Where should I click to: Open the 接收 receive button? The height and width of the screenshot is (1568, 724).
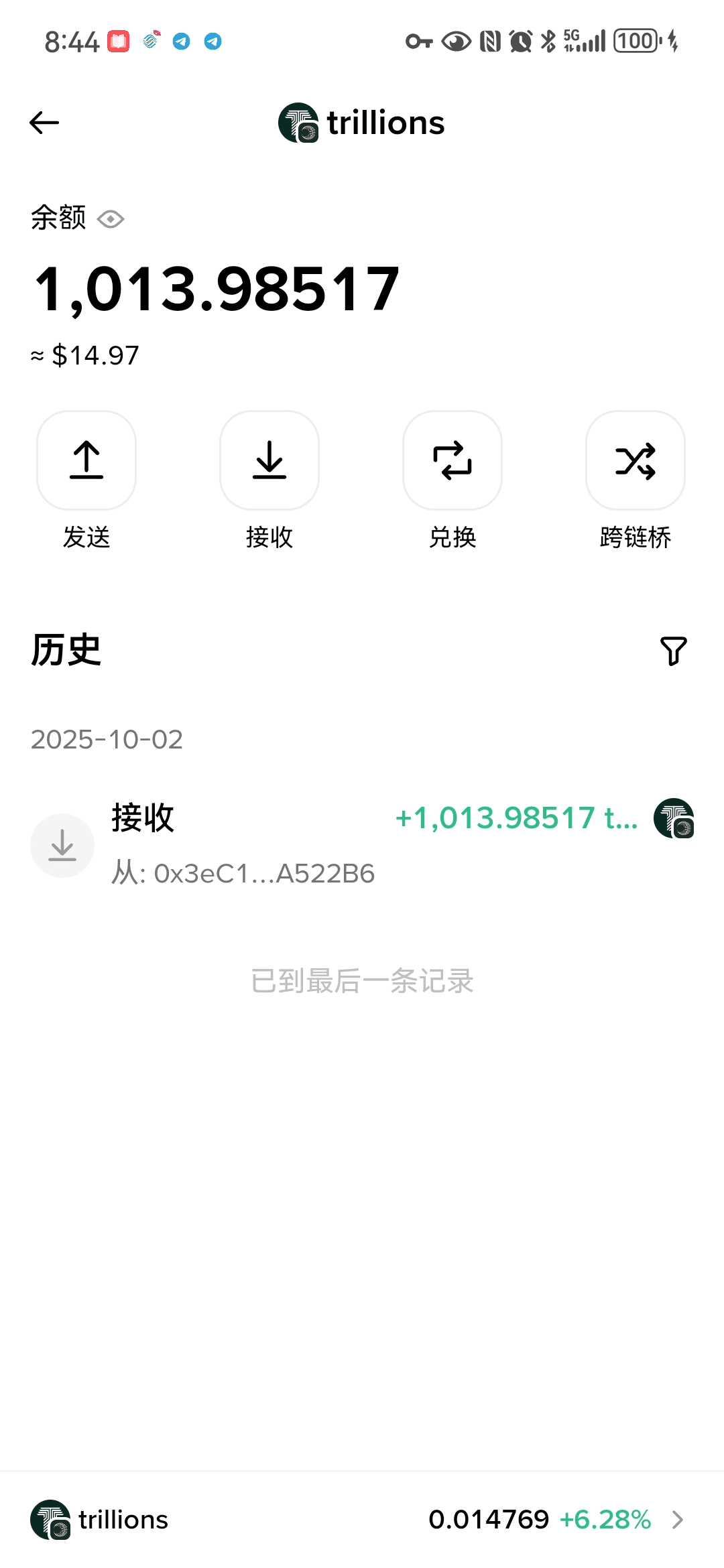(269, 461)
